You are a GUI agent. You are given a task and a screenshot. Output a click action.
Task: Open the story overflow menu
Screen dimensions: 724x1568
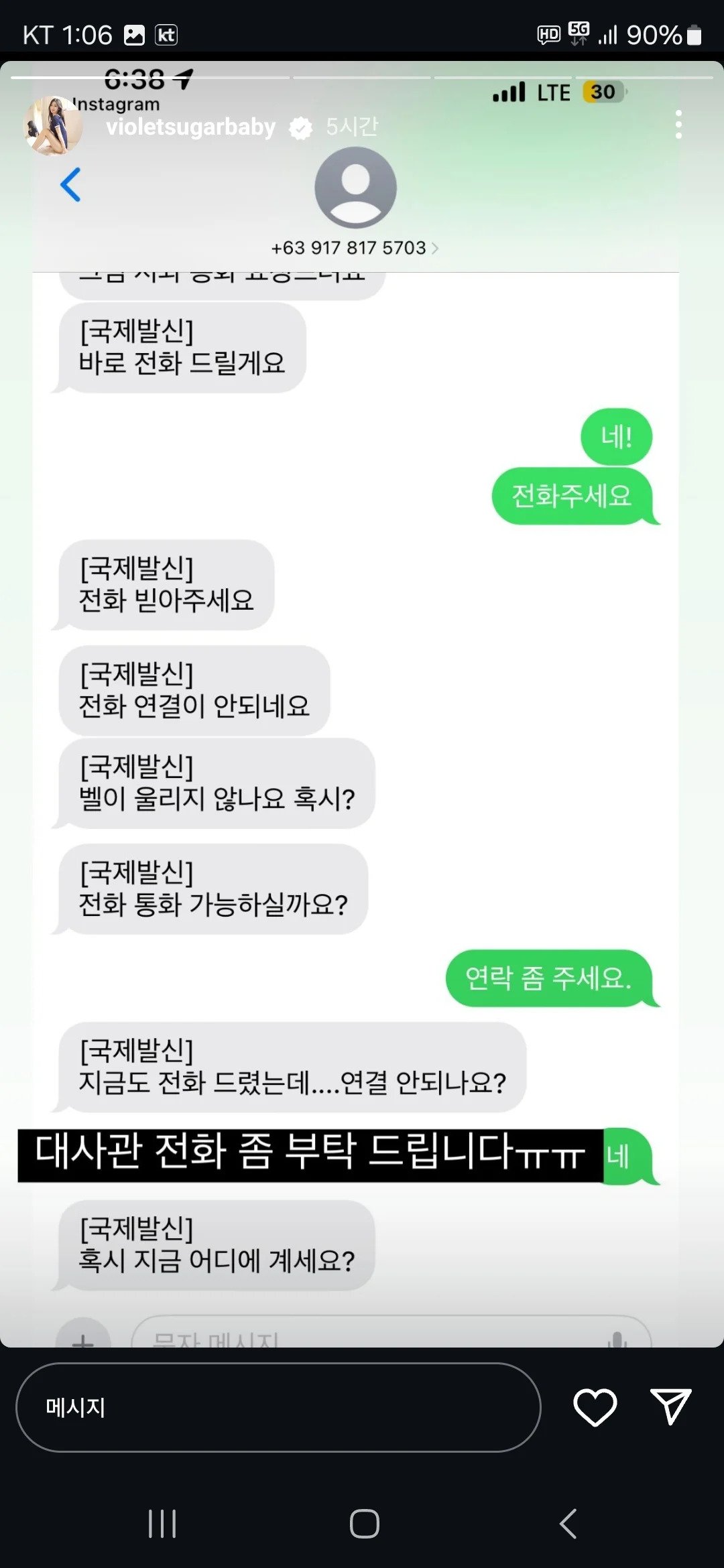point(678,125)
